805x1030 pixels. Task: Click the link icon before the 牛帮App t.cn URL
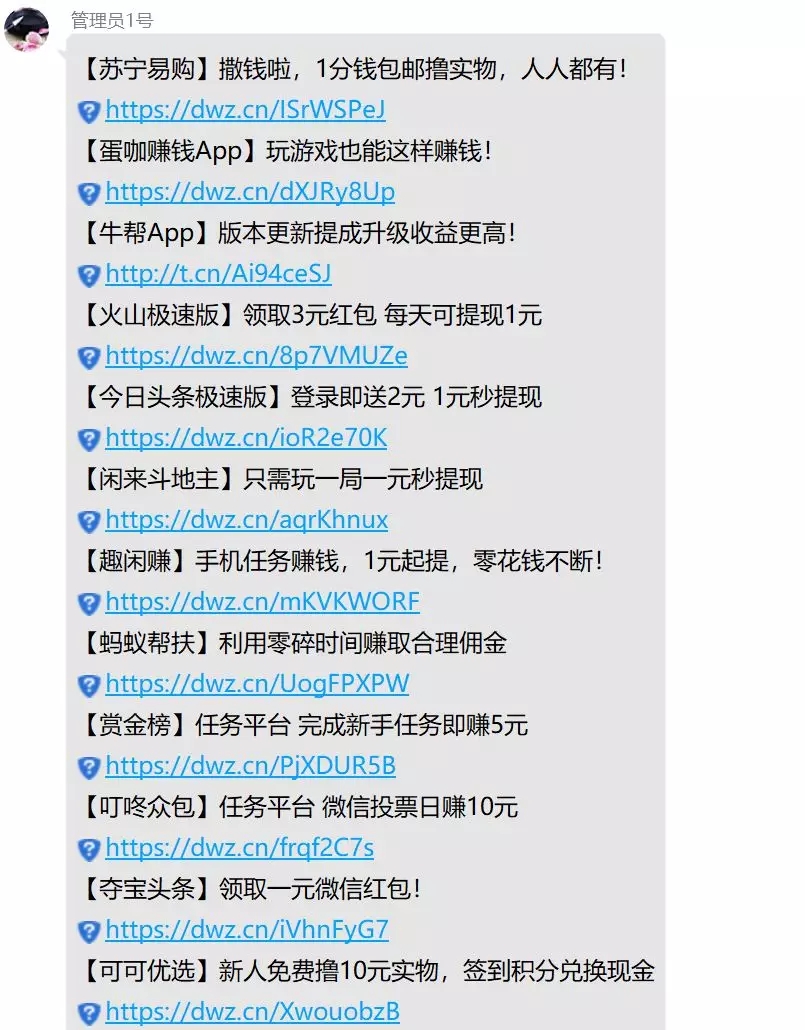(x=91, y=272)
